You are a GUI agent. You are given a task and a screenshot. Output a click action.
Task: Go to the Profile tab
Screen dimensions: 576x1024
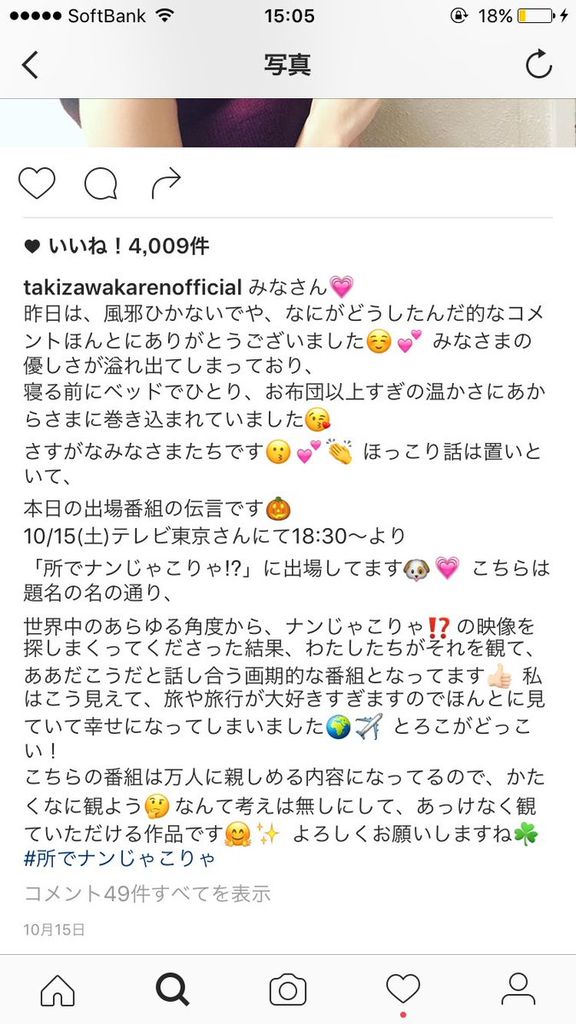click(519, 989)
